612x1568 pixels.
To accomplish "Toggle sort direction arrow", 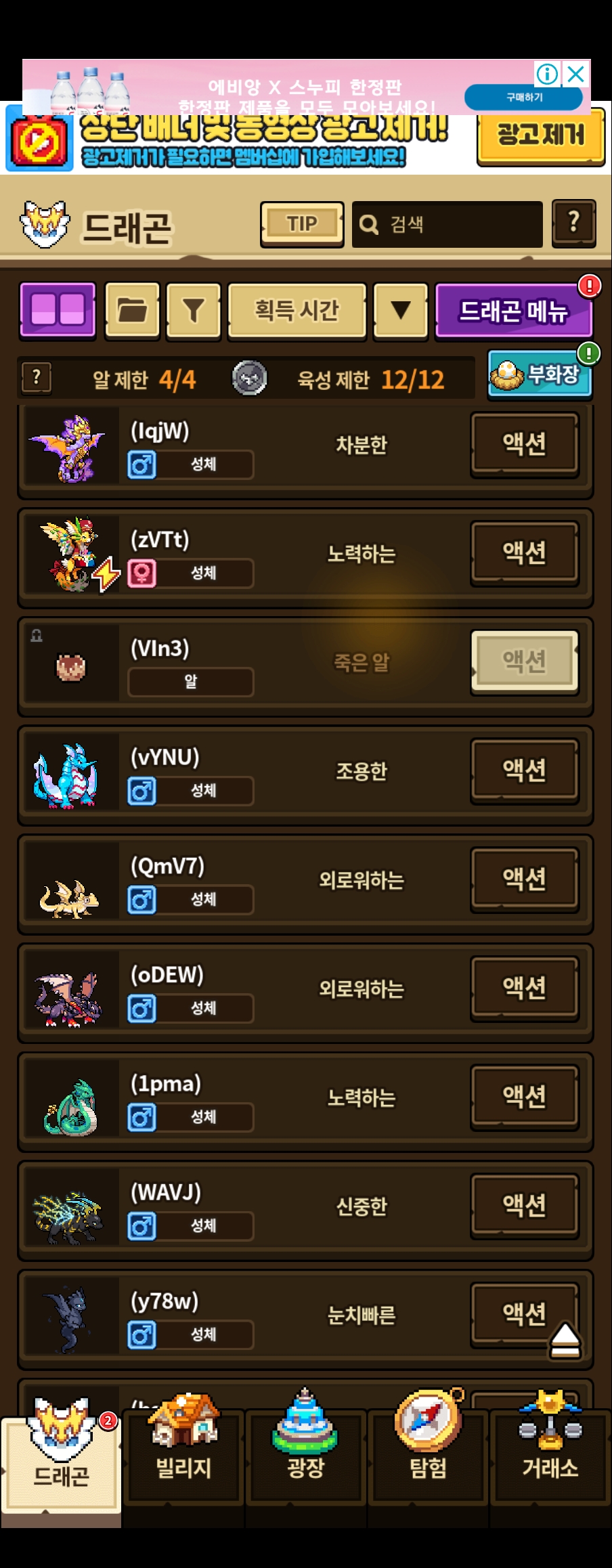I will click(x=401, y=311).
